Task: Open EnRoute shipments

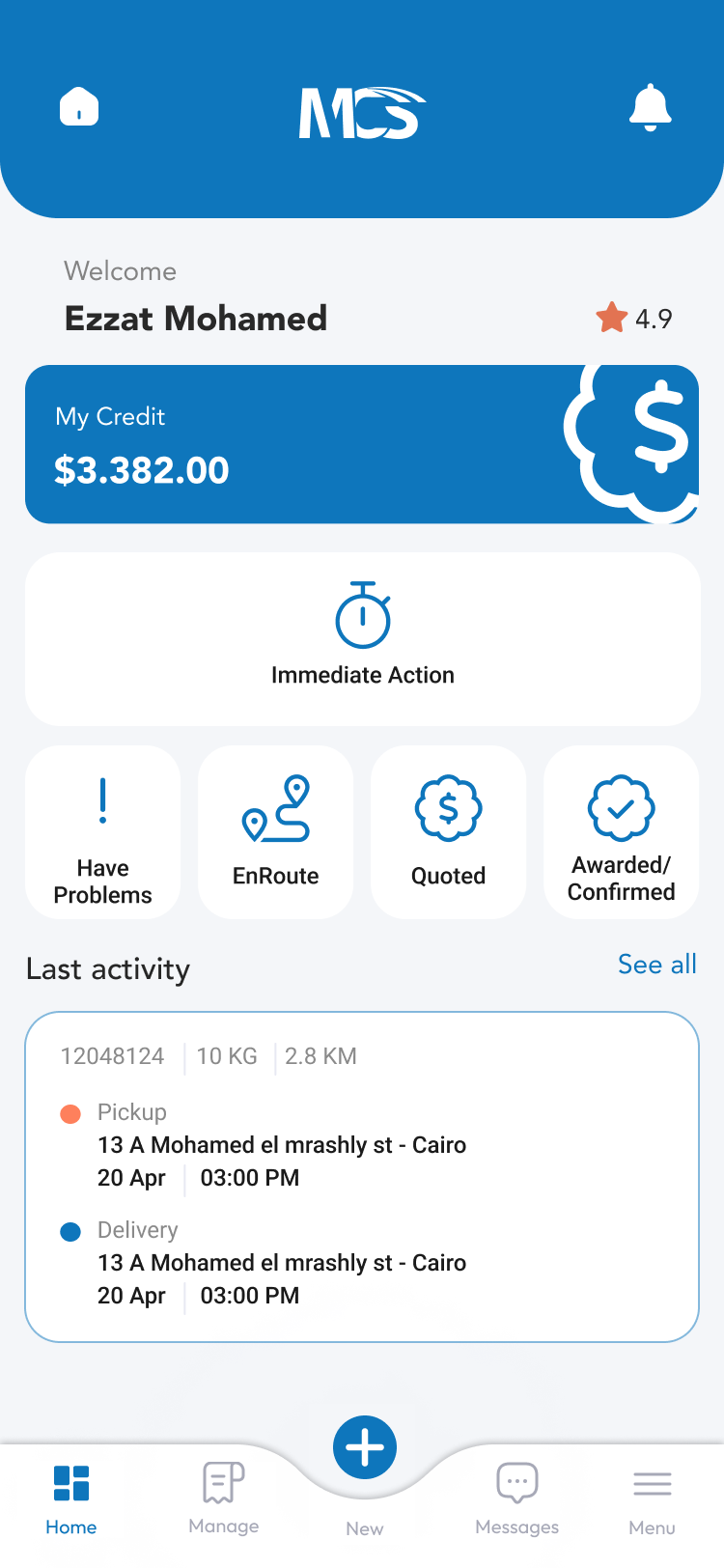Action: click(275, 832)
